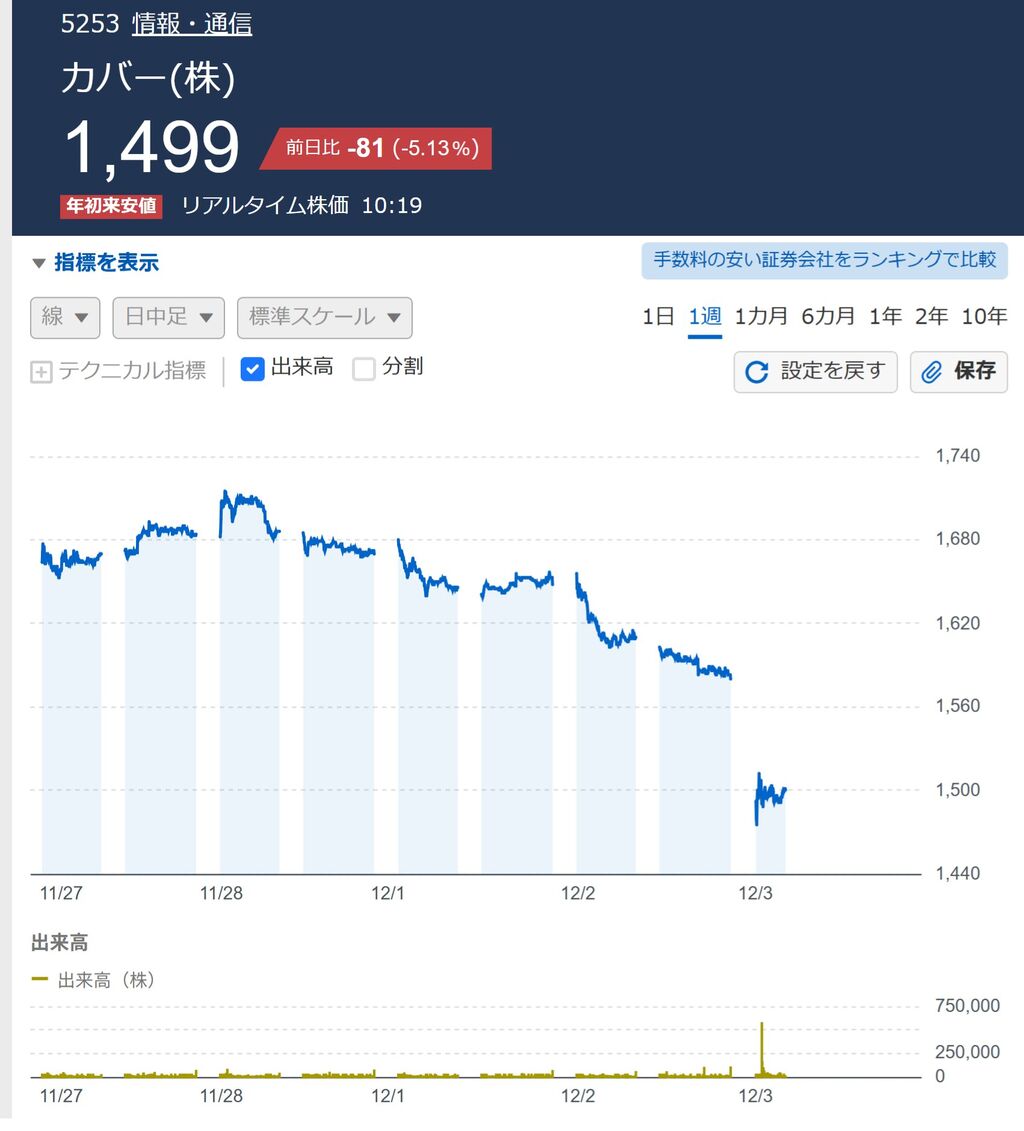
Task: Open the brokerage fee ranking comparison link
Action: click(x=824, y=260)
